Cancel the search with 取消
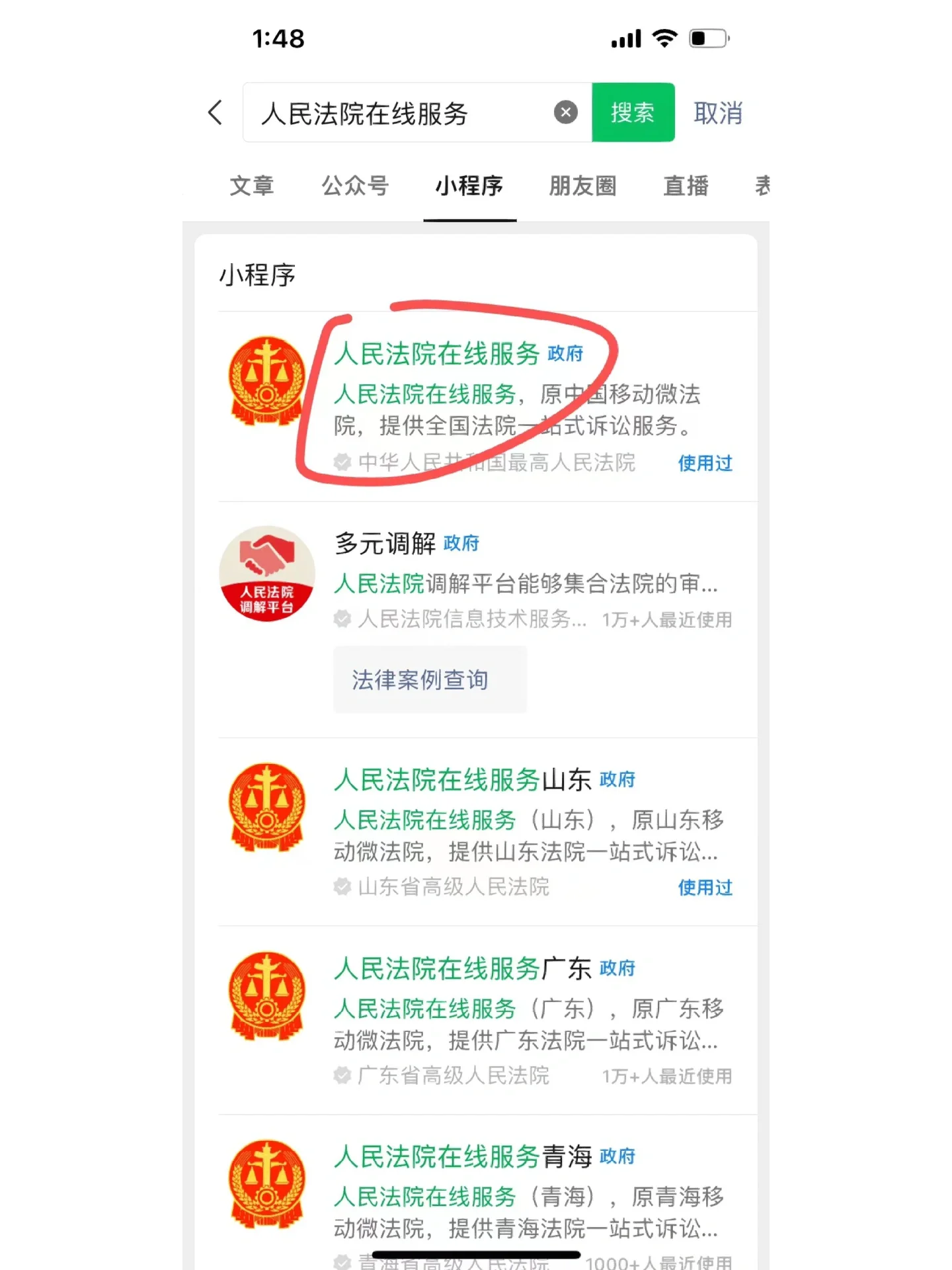 click(718, 113)
